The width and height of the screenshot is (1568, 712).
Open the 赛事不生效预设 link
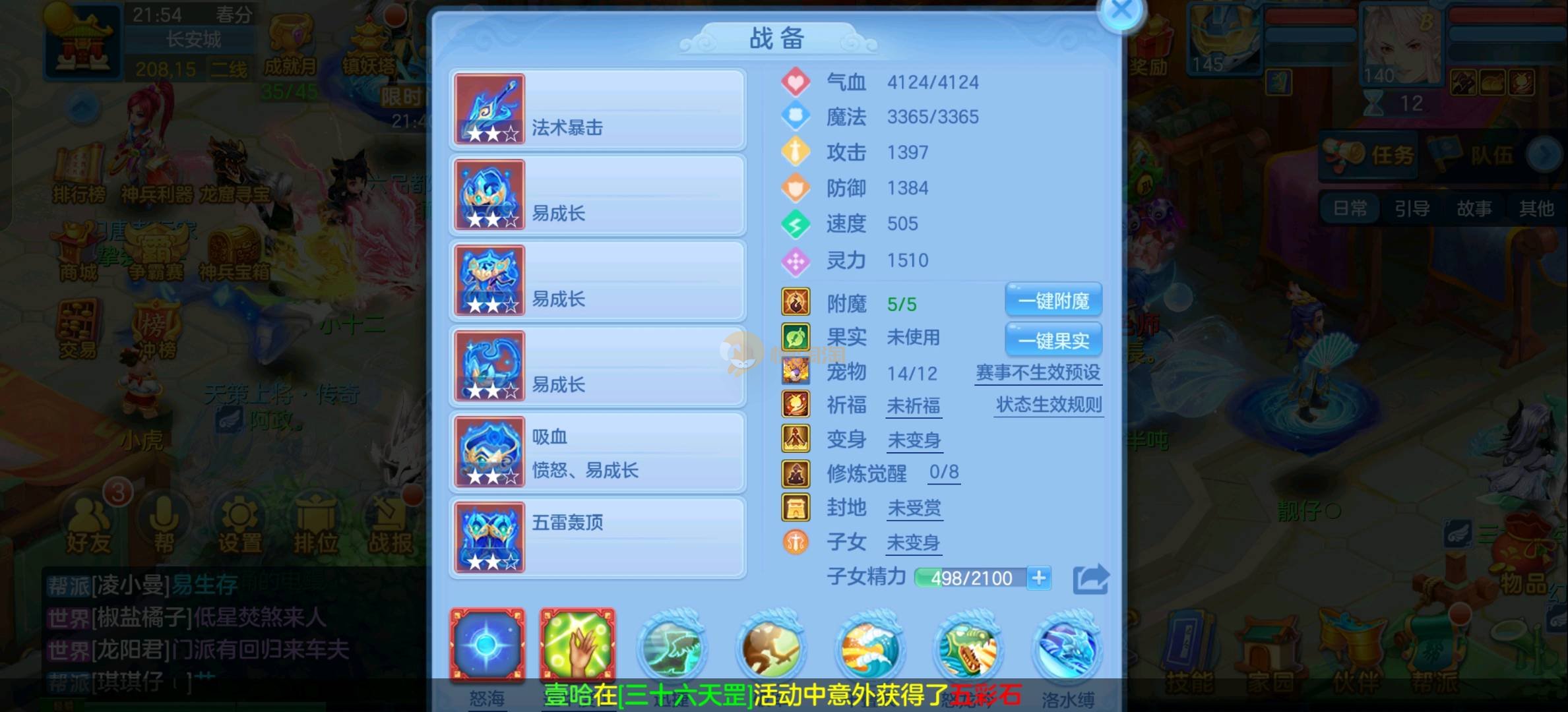tap(1038, 372)
